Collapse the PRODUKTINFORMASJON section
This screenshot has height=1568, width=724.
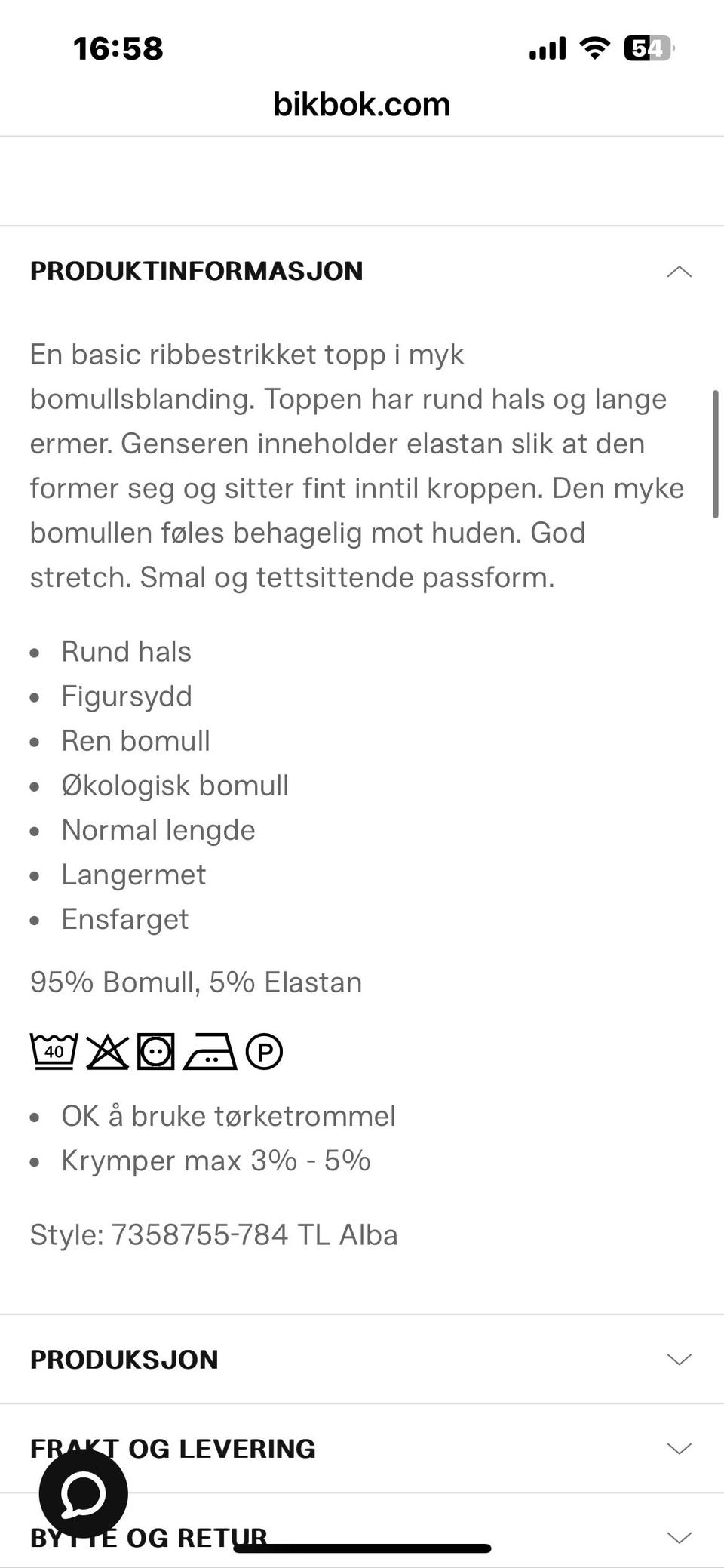pyautogui.click(x=680, y=272)
